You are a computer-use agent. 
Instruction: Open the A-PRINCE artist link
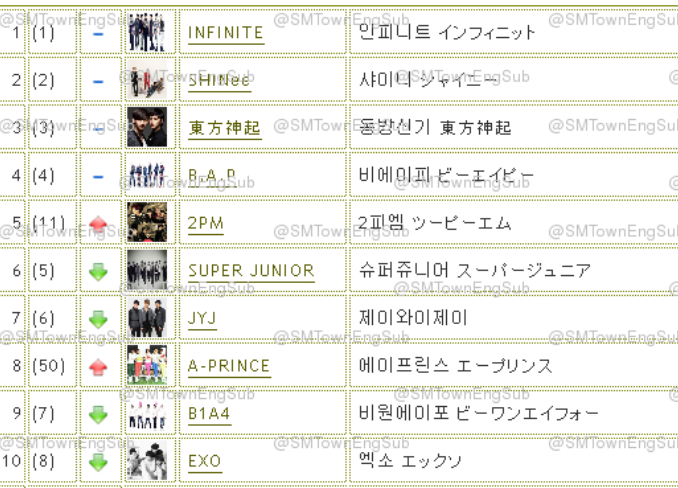(229, 366)
